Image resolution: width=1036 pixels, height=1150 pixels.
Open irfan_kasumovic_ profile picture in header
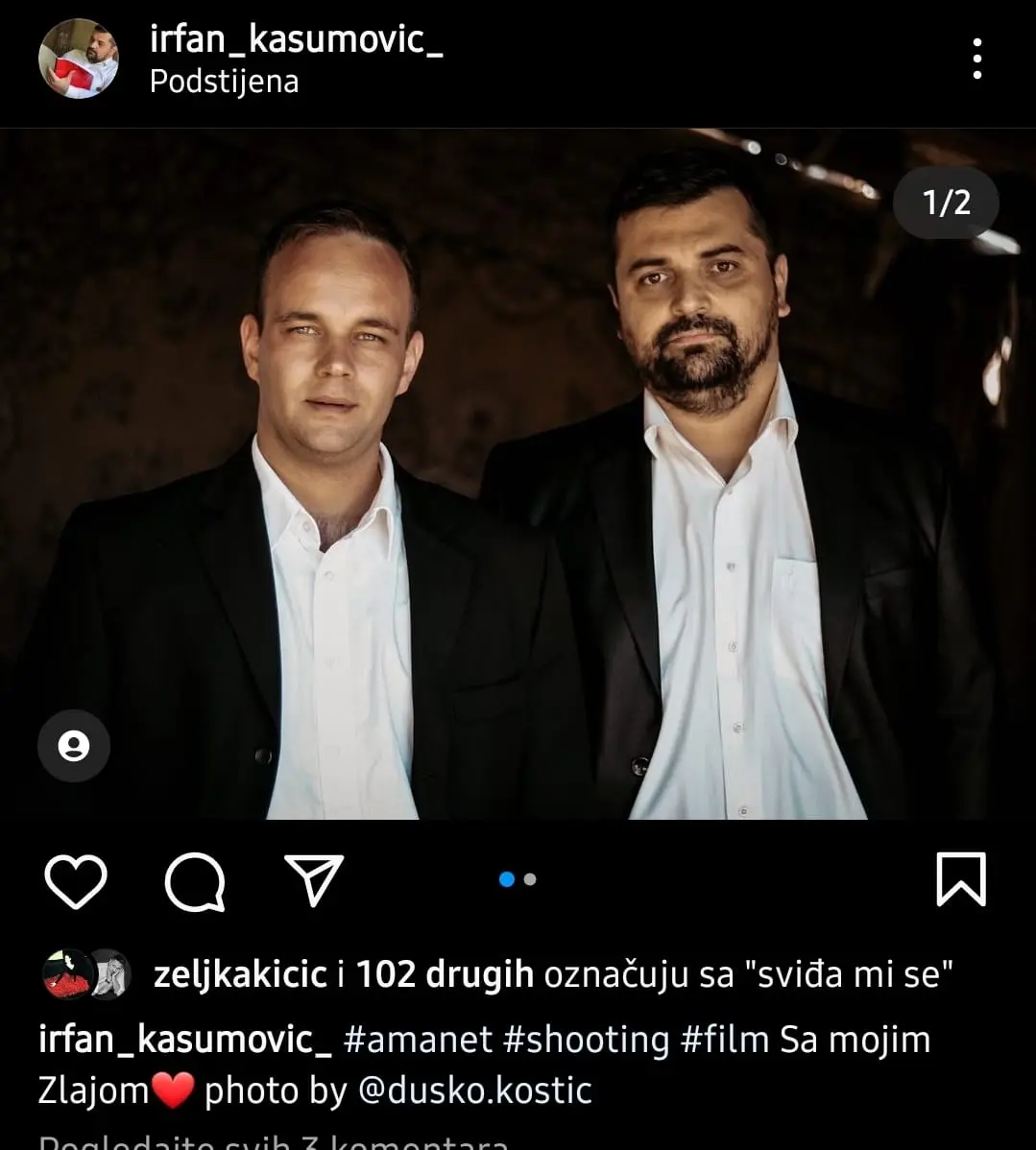(79, 60)
